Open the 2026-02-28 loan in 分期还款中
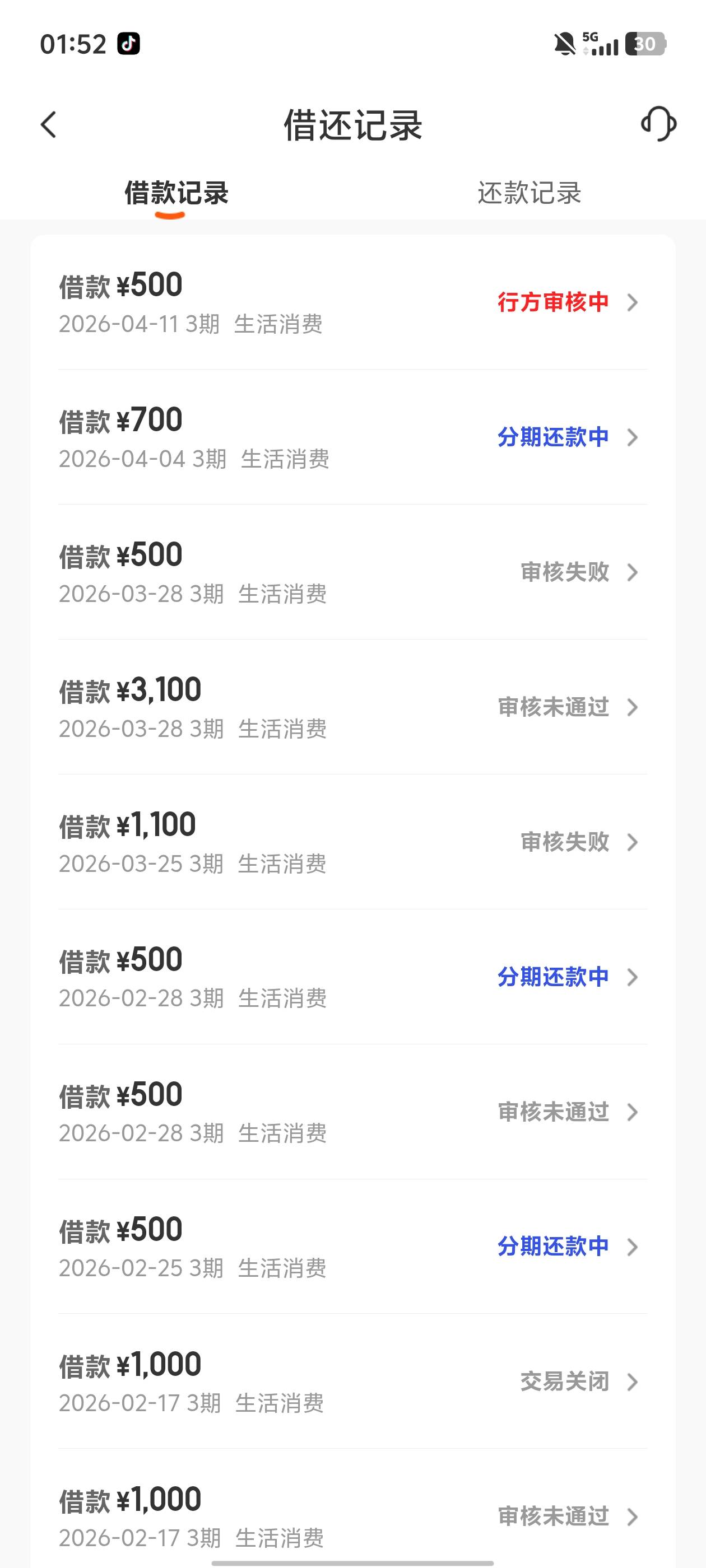Image resolution: width=706 pixels, height=1568 pixels. click(x=352, y=978)
